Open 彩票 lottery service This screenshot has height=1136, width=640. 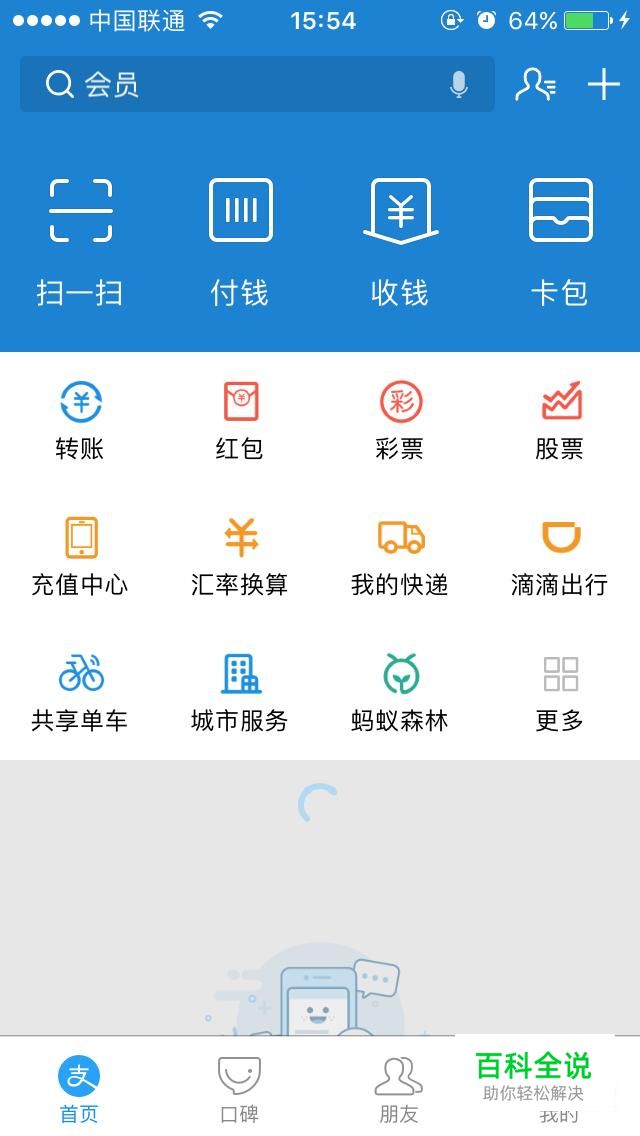point(400,420)
